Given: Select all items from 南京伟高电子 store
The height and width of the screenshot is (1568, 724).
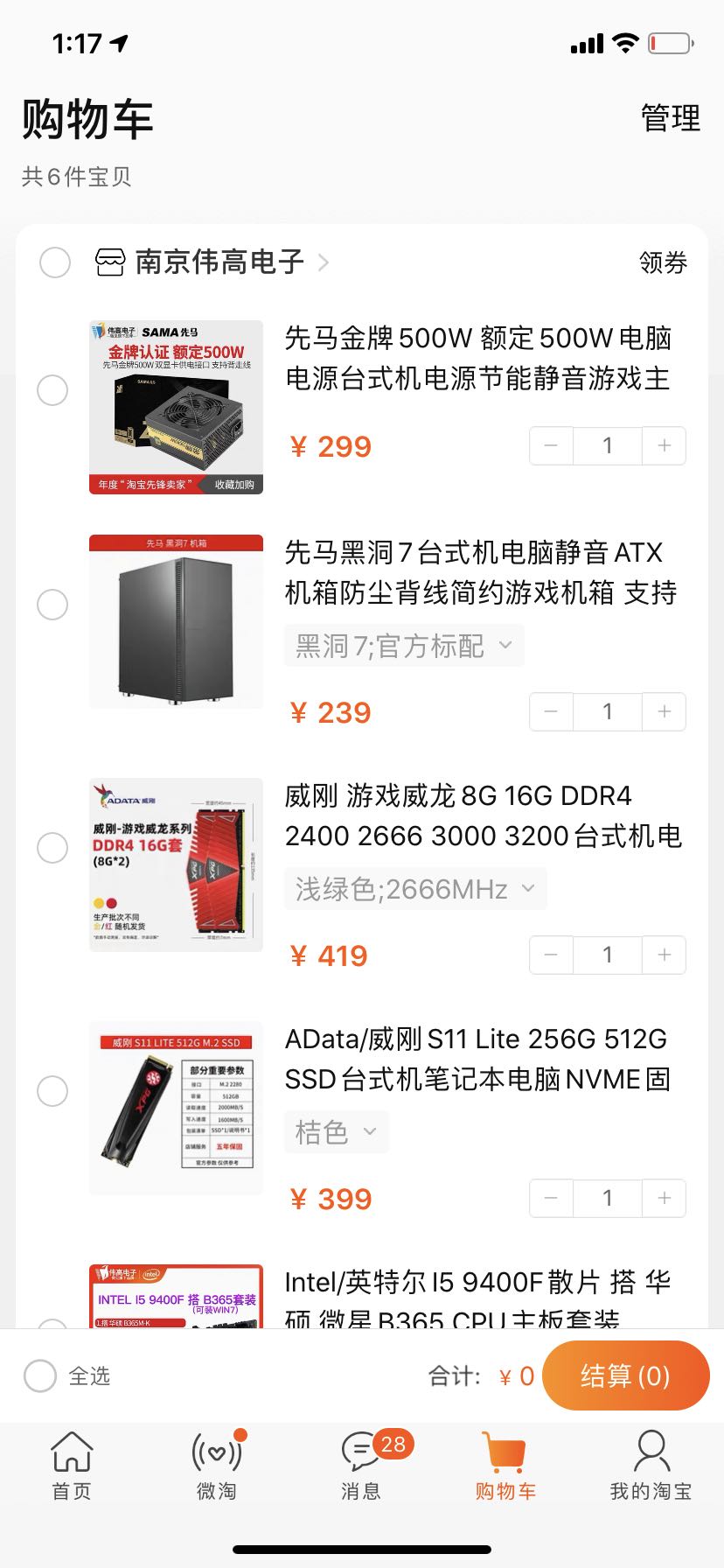Looking at the screenshot, I should coord(55,262).
